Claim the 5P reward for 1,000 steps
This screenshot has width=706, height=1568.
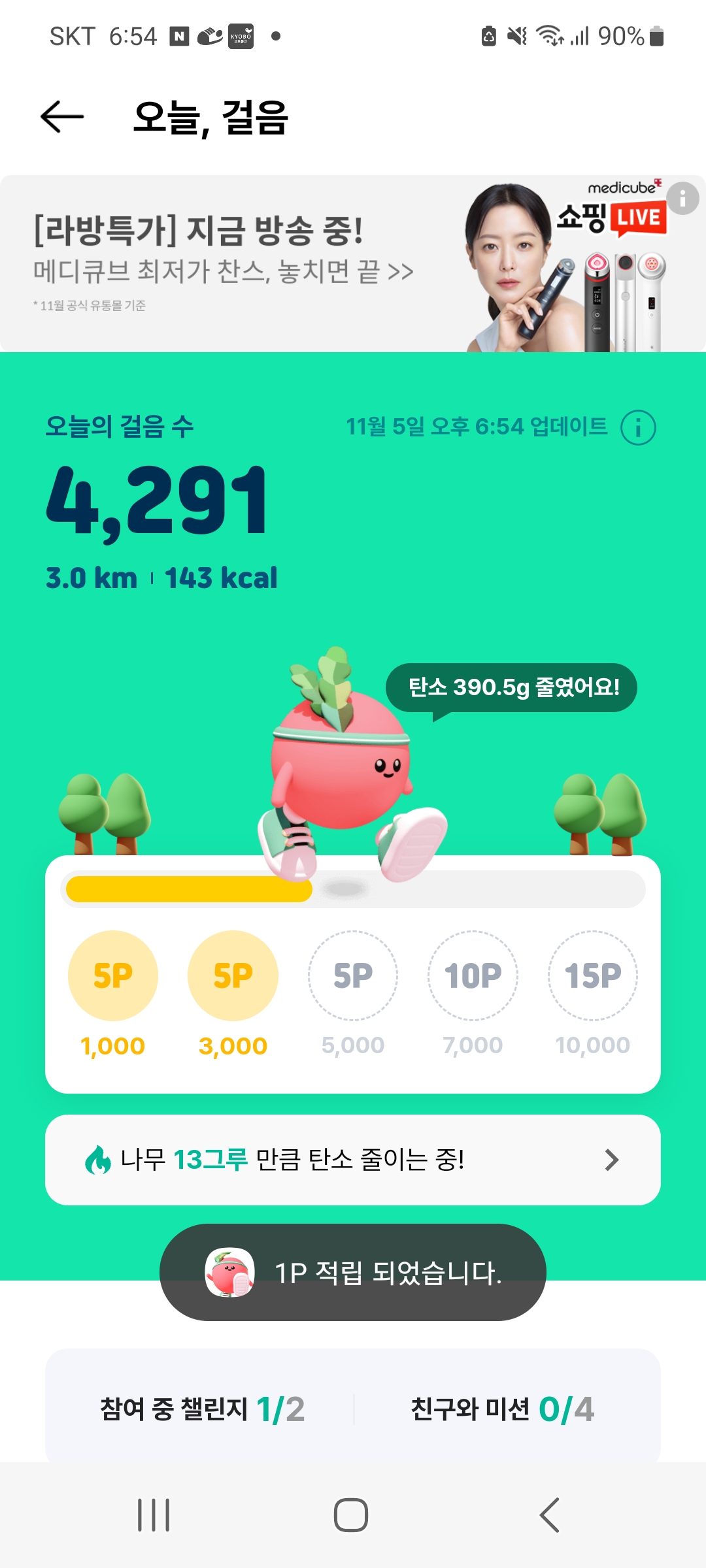(x=113, y=975)
